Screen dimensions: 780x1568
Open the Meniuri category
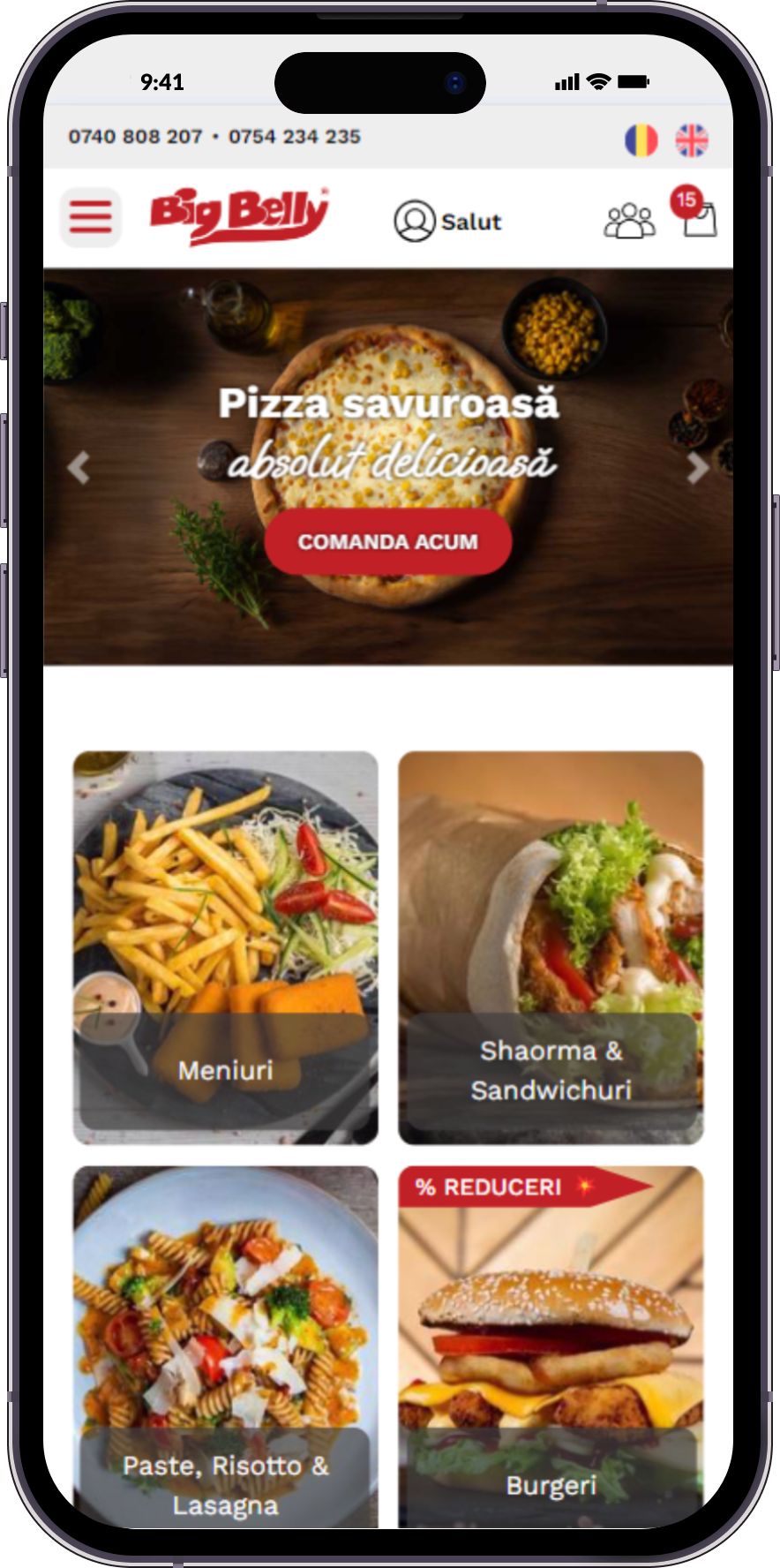pos(225,948)
